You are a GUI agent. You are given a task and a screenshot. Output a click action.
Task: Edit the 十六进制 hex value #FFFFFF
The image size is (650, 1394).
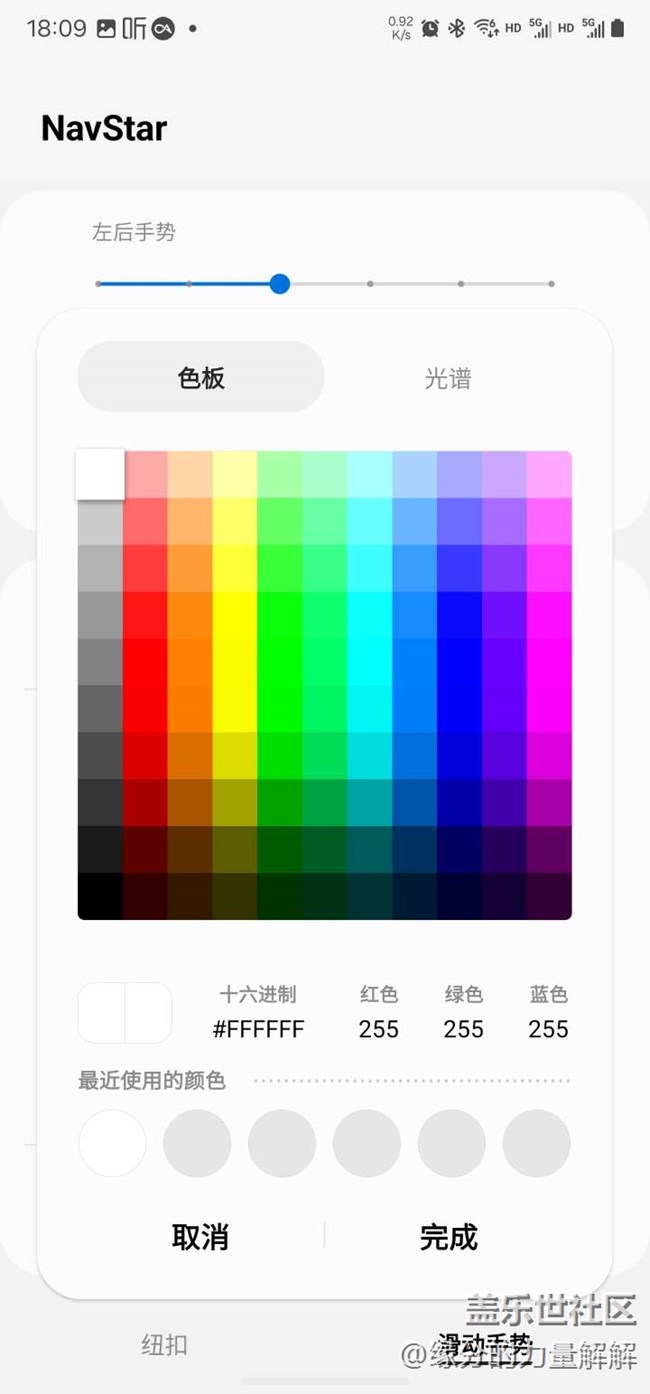[x=259, y=1029]
